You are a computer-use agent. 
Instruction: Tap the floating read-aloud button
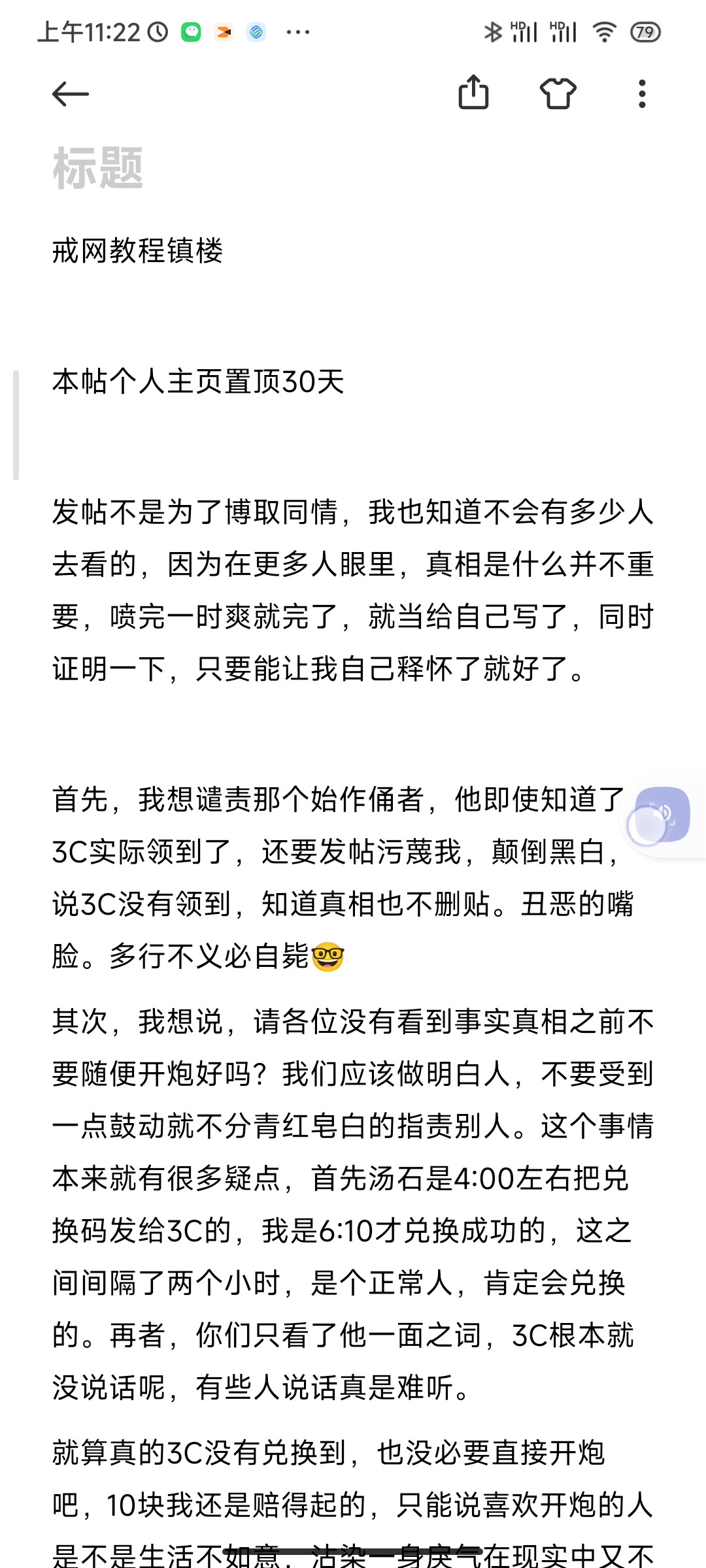click(x=660, y=815)
